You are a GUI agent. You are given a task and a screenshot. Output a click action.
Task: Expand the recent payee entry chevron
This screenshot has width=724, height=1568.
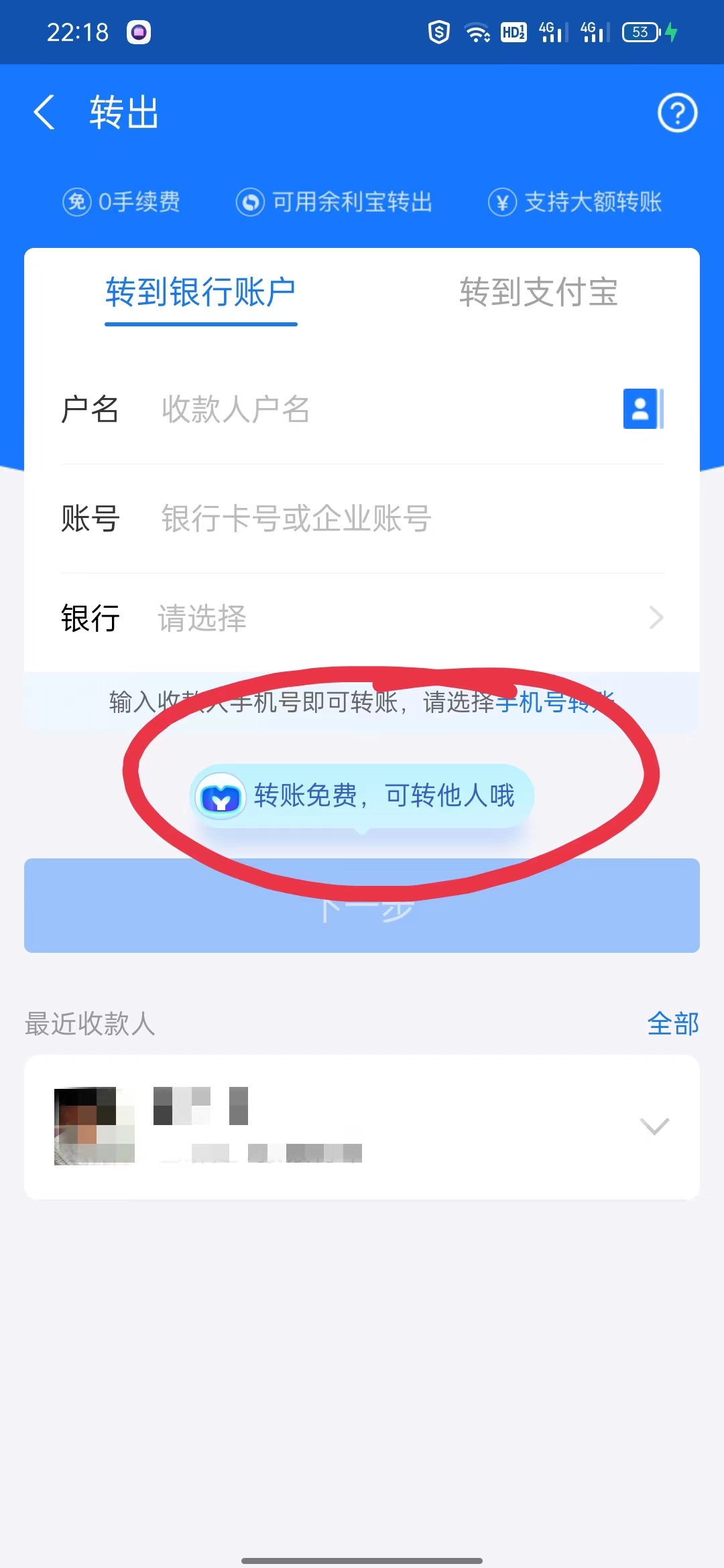pyautogui.click(x=654, y=1126)
